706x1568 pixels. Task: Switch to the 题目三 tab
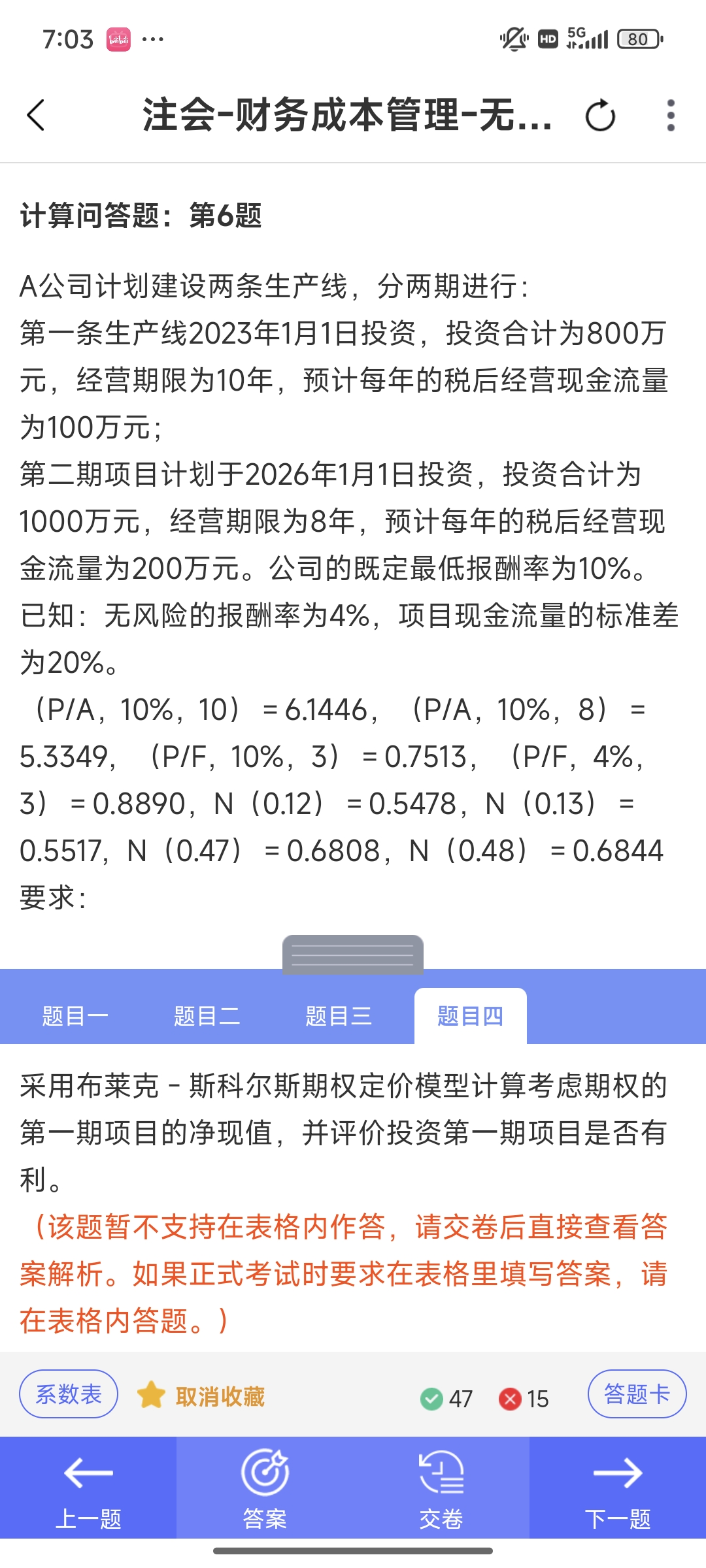[x=339, y=1016]
